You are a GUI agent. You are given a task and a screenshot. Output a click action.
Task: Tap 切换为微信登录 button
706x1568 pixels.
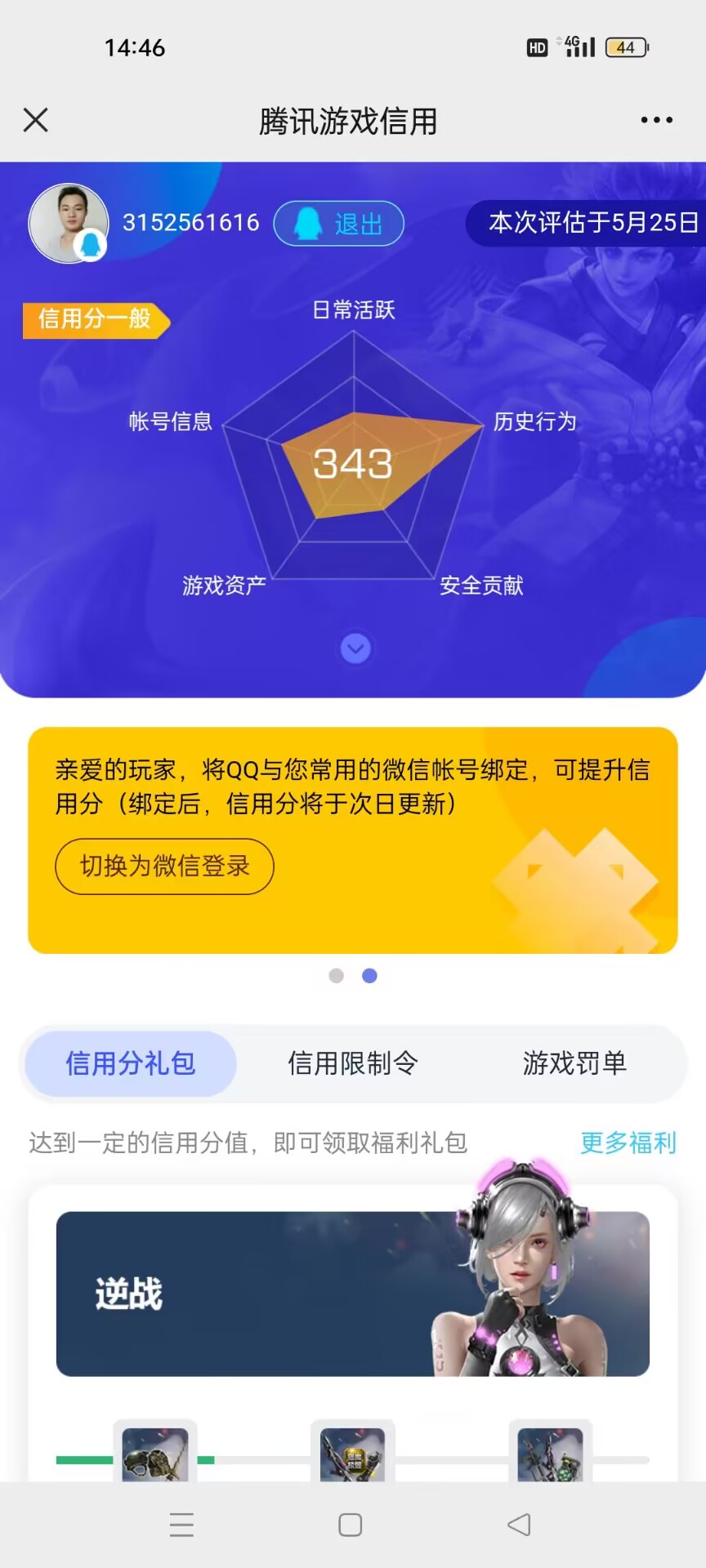pyautogui.click(x=164, y=866)
